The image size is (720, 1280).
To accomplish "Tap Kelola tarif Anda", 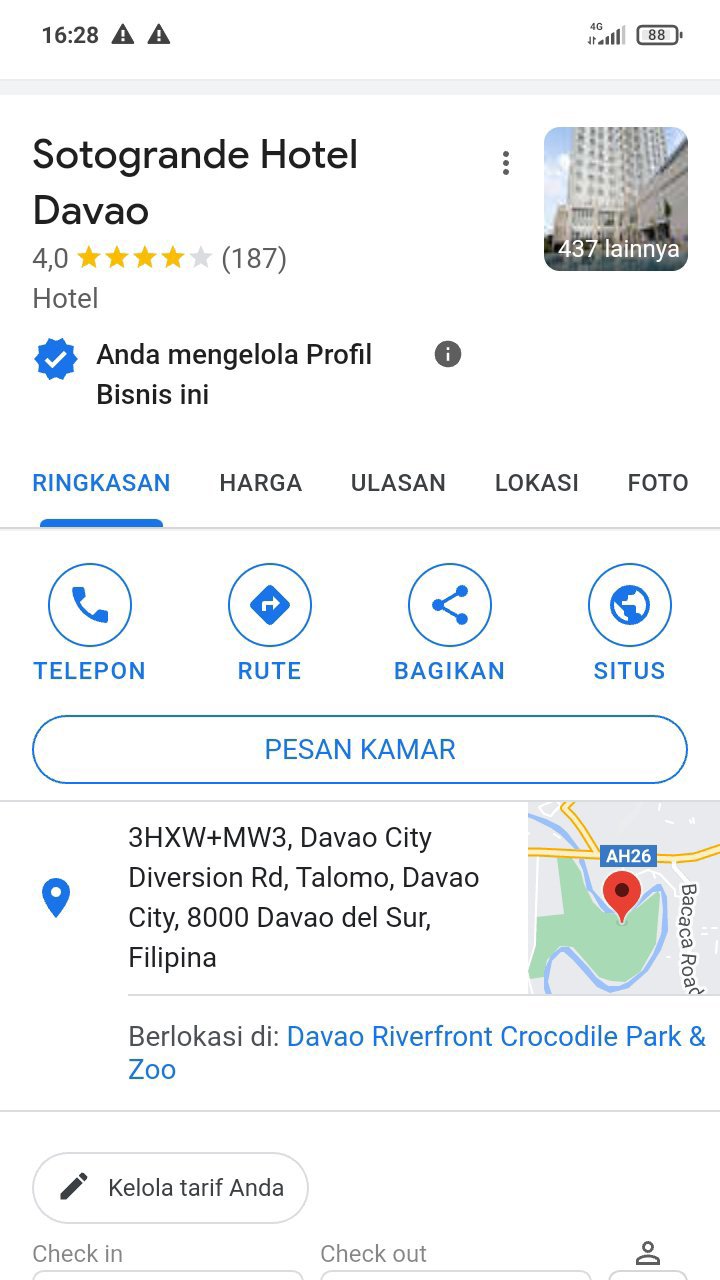I will [x=170, y=1187].
